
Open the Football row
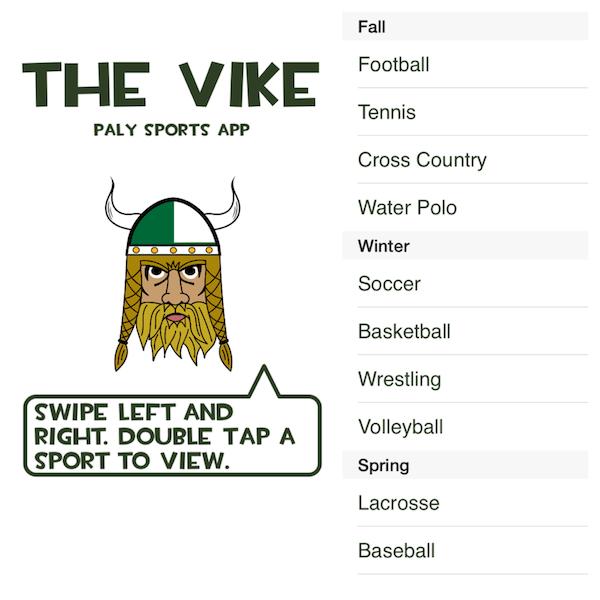(x=394, y=64)
